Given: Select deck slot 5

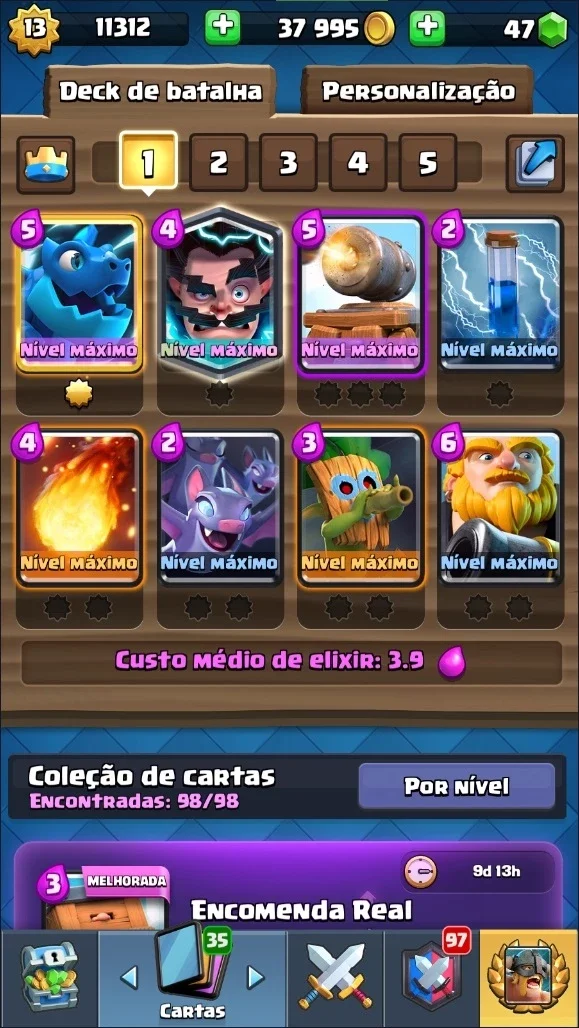Looking at the screenshot, I should tap(428, 163).
